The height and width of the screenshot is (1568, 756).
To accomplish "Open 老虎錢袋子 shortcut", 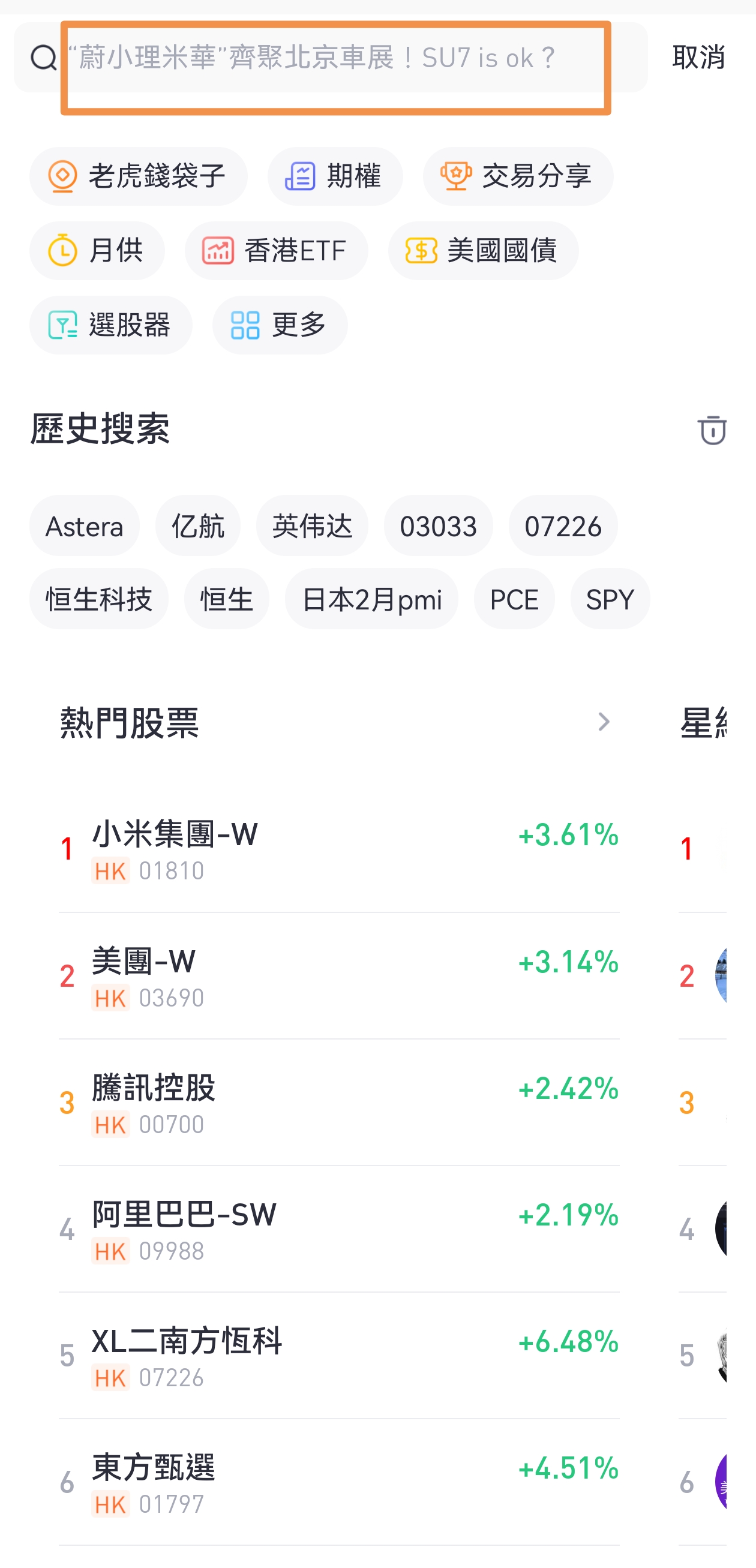I will coord(138,176).
